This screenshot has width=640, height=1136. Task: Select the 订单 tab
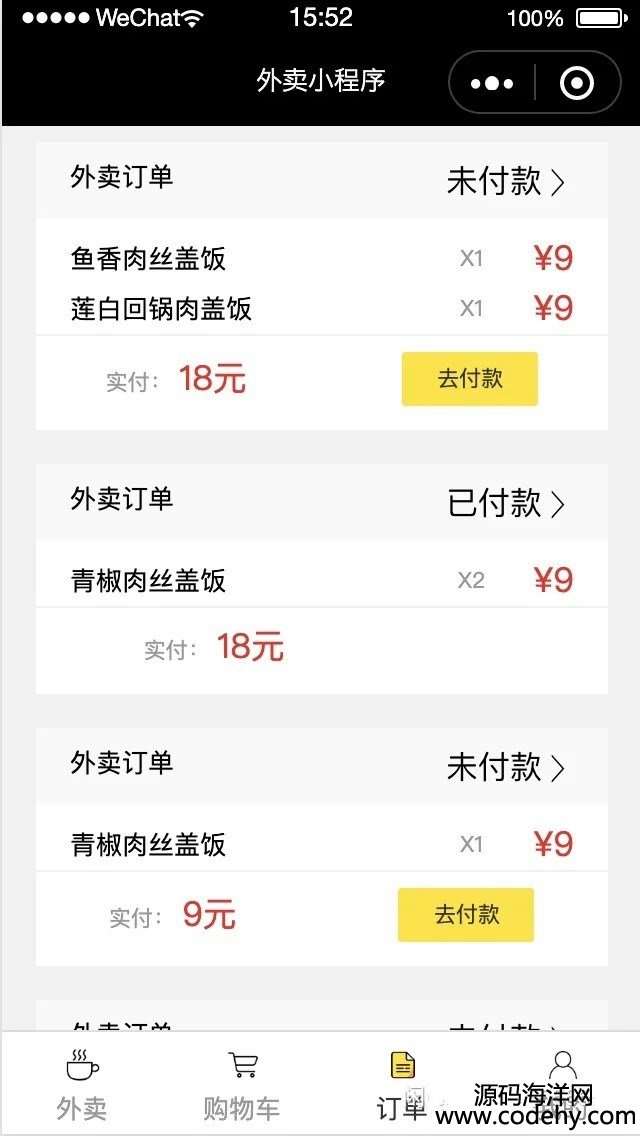coord(402,1085)
